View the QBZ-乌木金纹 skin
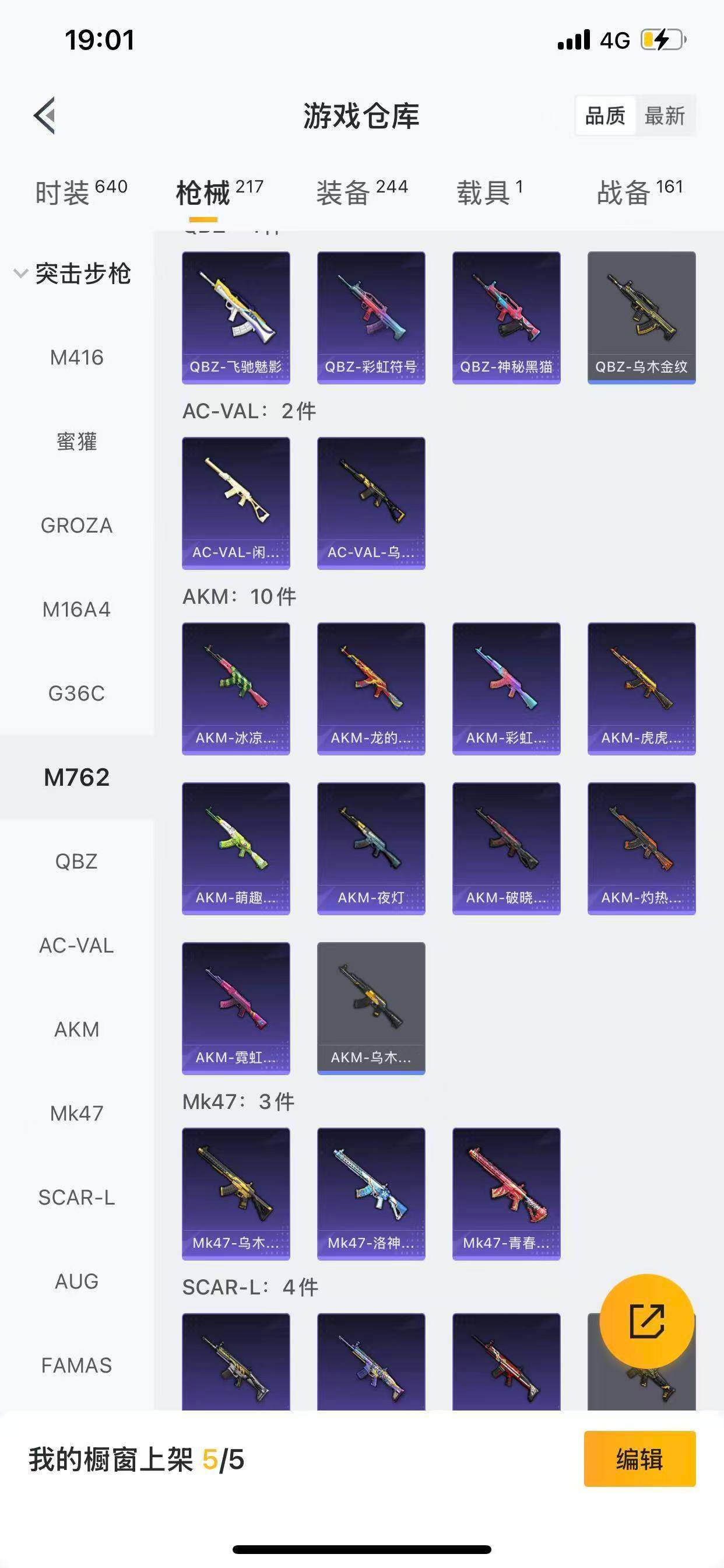This screenshot has width=724, height=1568. pos(641,317)
